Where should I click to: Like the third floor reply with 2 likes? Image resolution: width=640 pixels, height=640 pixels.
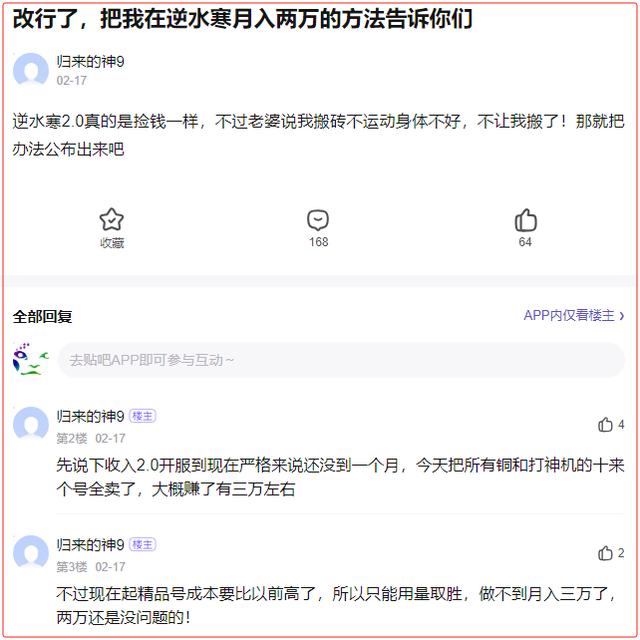coord(606,553)
